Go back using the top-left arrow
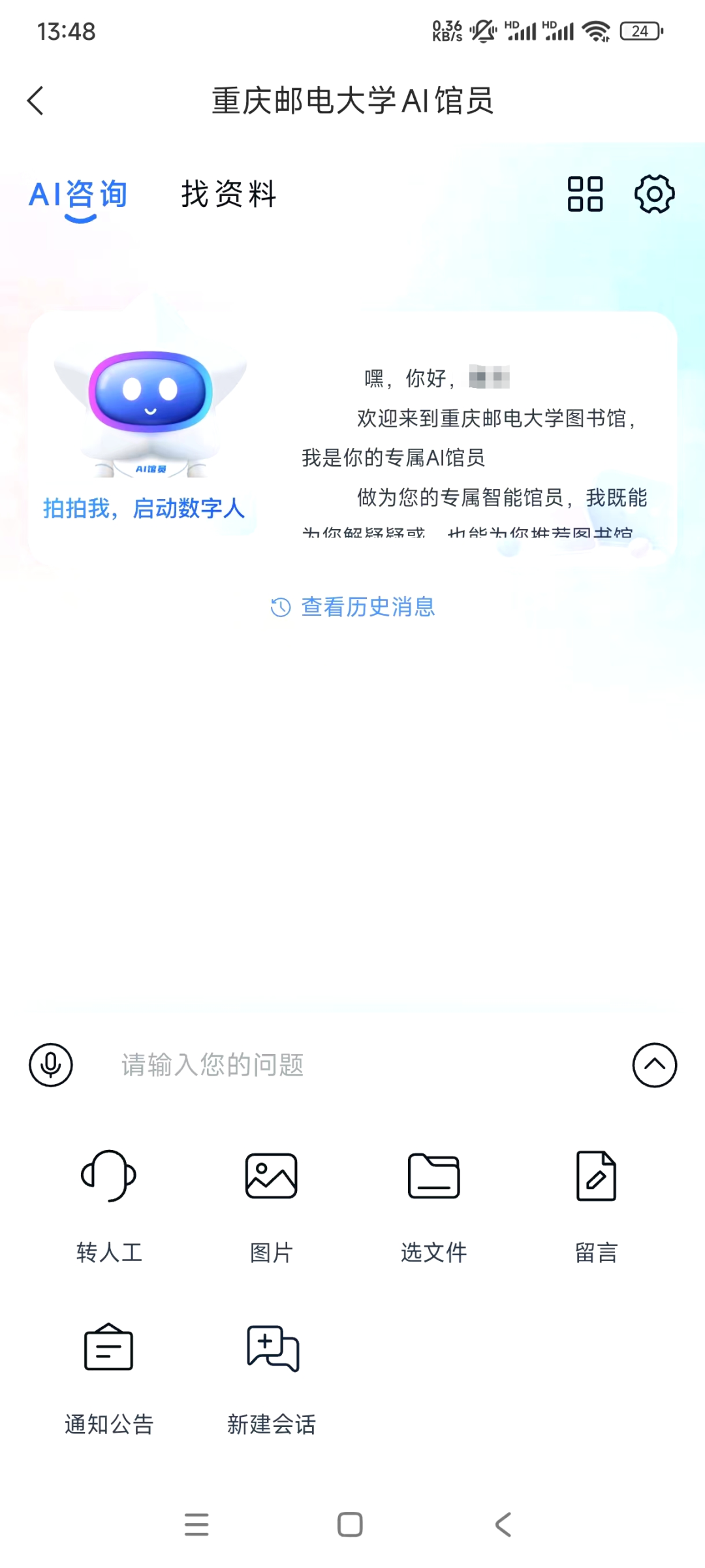 click(36, 101)
